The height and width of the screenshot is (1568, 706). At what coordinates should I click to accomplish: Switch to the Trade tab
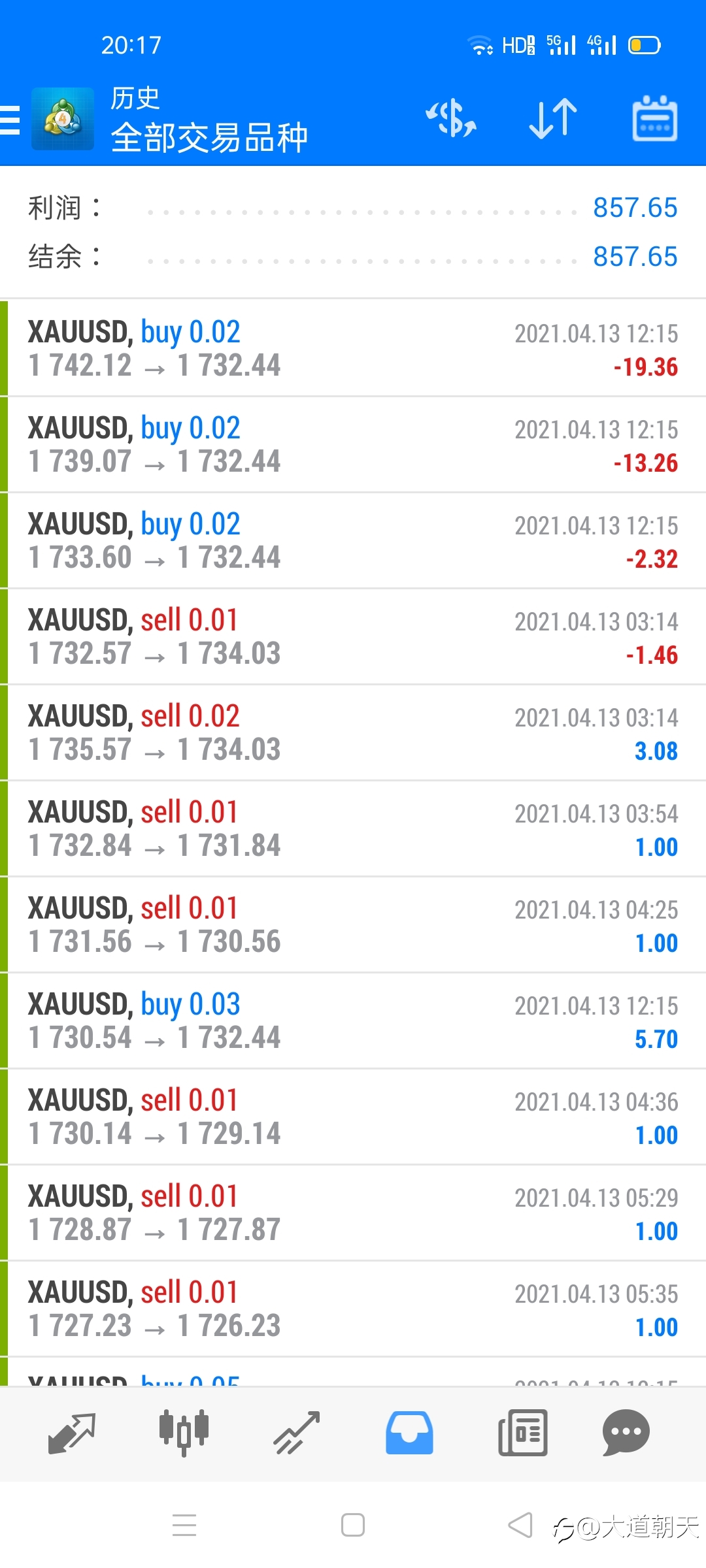coord(297,1434)
